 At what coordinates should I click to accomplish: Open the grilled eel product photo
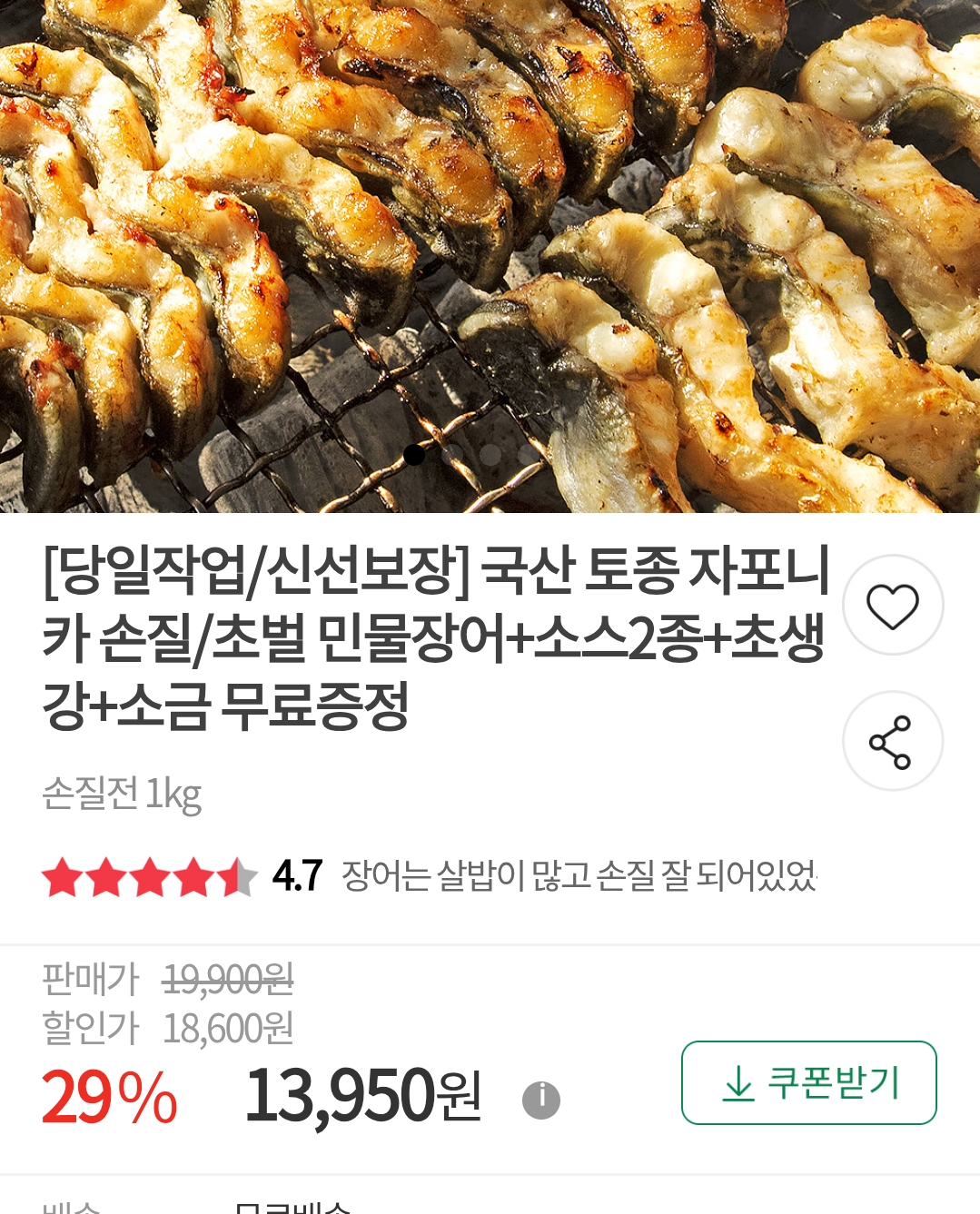click(x=490, y=254)
